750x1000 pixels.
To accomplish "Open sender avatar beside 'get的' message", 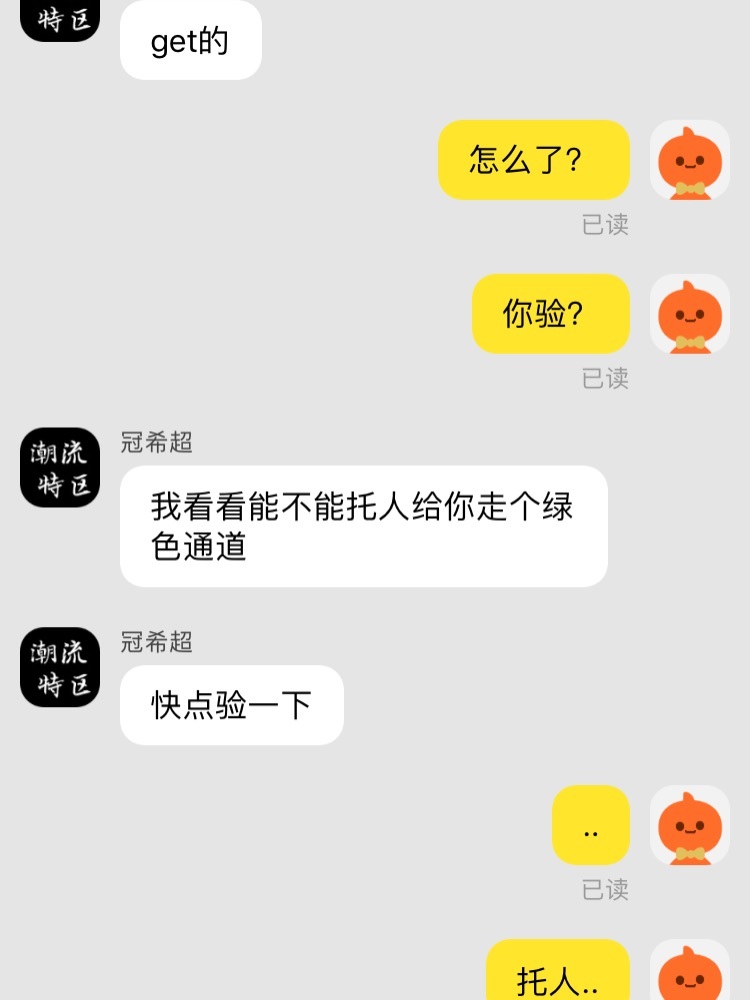I will [x=60, y=20].
